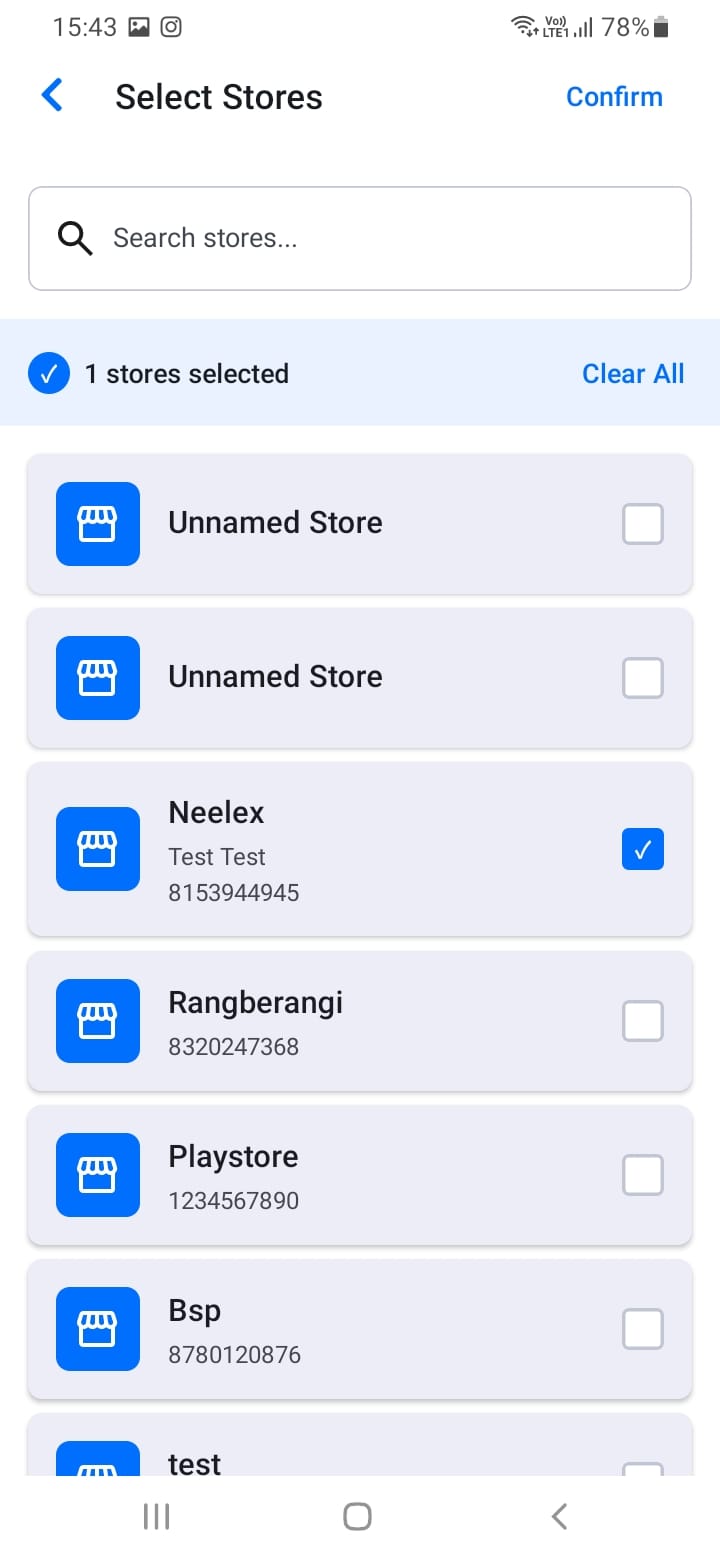Clear All selected stores

click(x=633, y=374)
